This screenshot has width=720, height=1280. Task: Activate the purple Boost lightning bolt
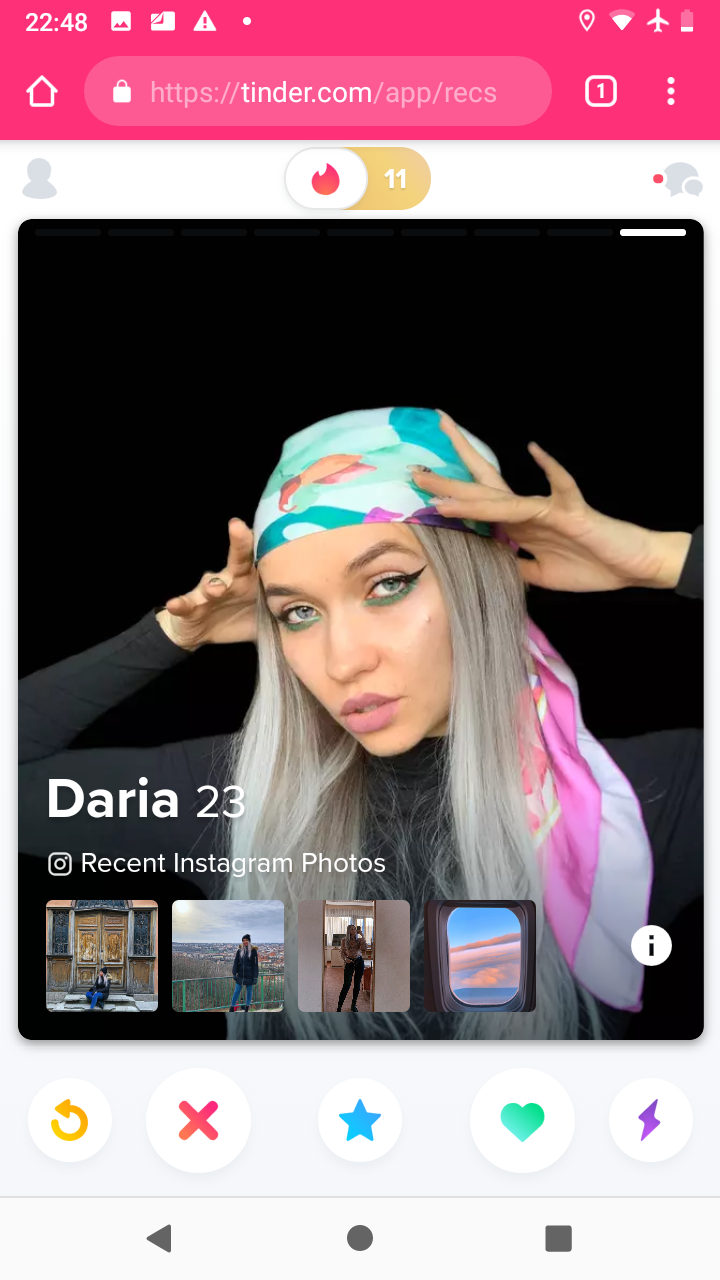[x=650, y=1120]
